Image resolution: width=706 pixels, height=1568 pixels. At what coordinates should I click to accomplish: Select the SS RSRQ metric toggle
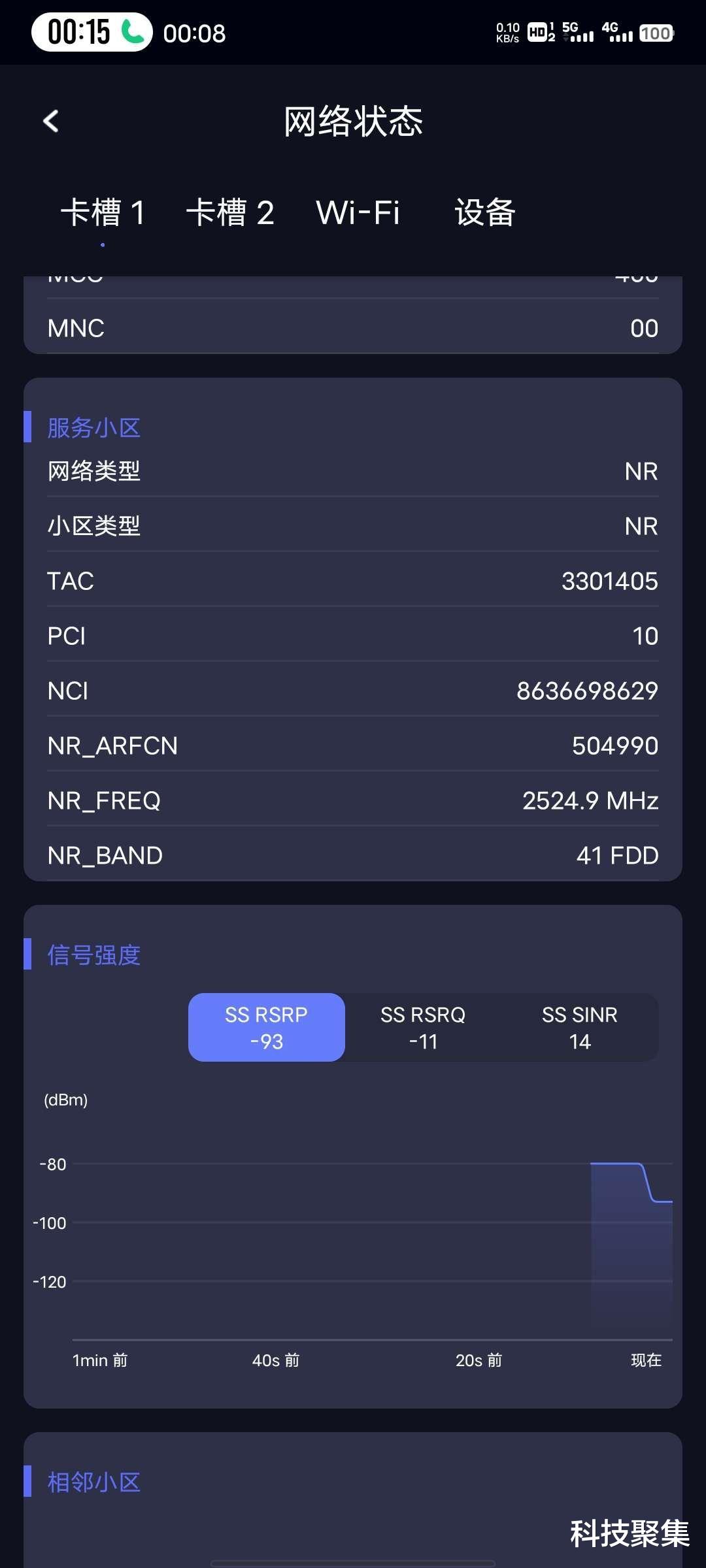tap(424, 1027)
